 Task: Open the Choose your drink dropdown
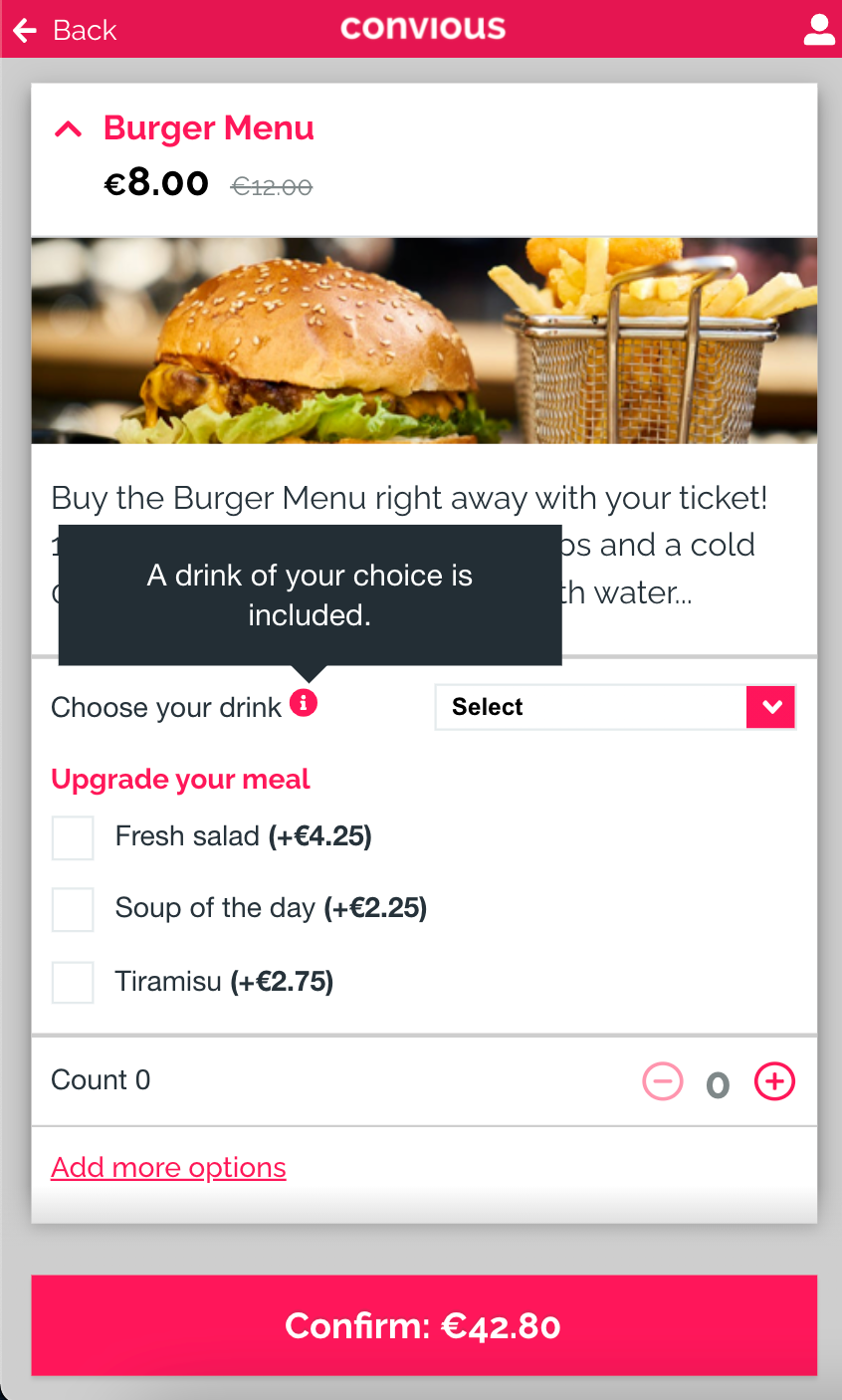tap(615, 707)
